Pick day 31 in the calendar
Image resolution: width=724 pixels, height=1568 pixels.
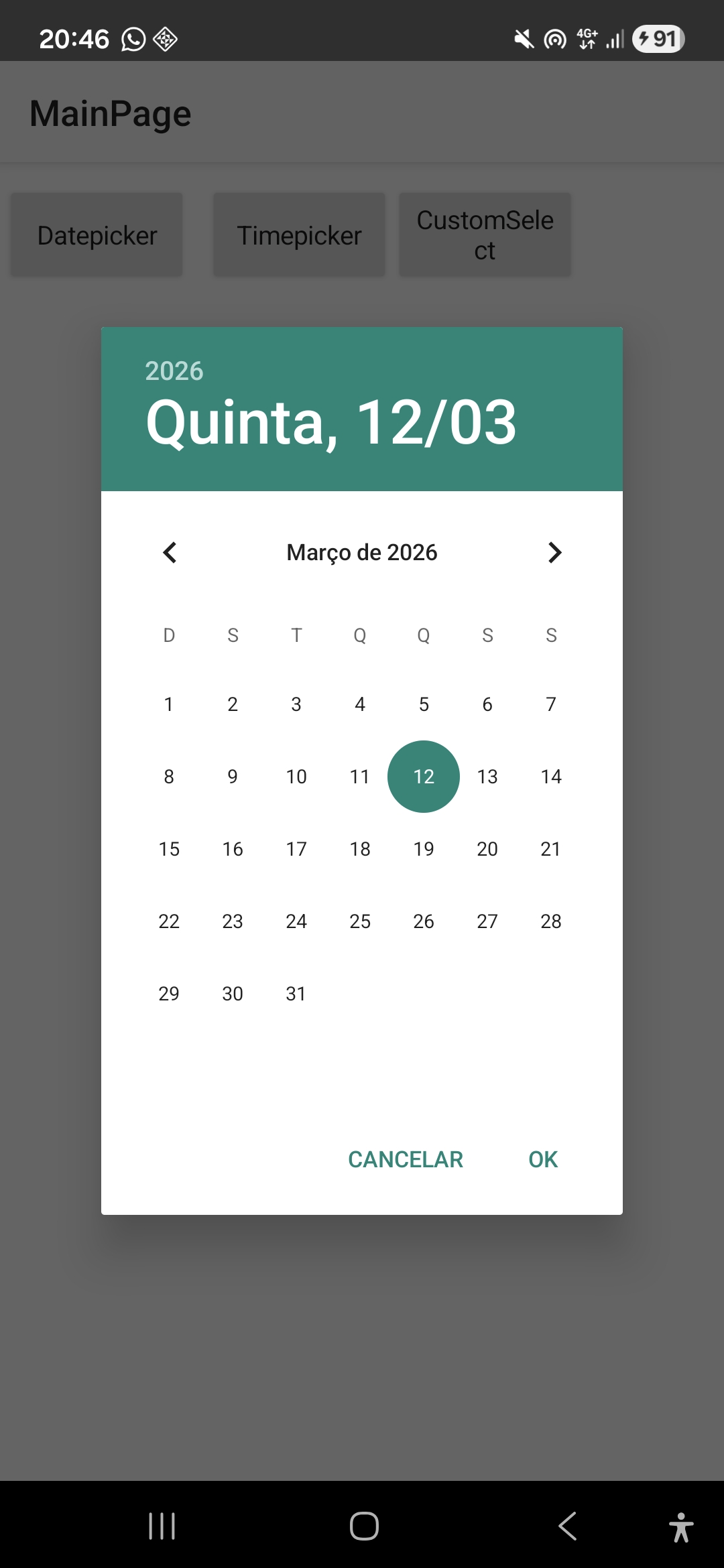(x=296, y=994)
